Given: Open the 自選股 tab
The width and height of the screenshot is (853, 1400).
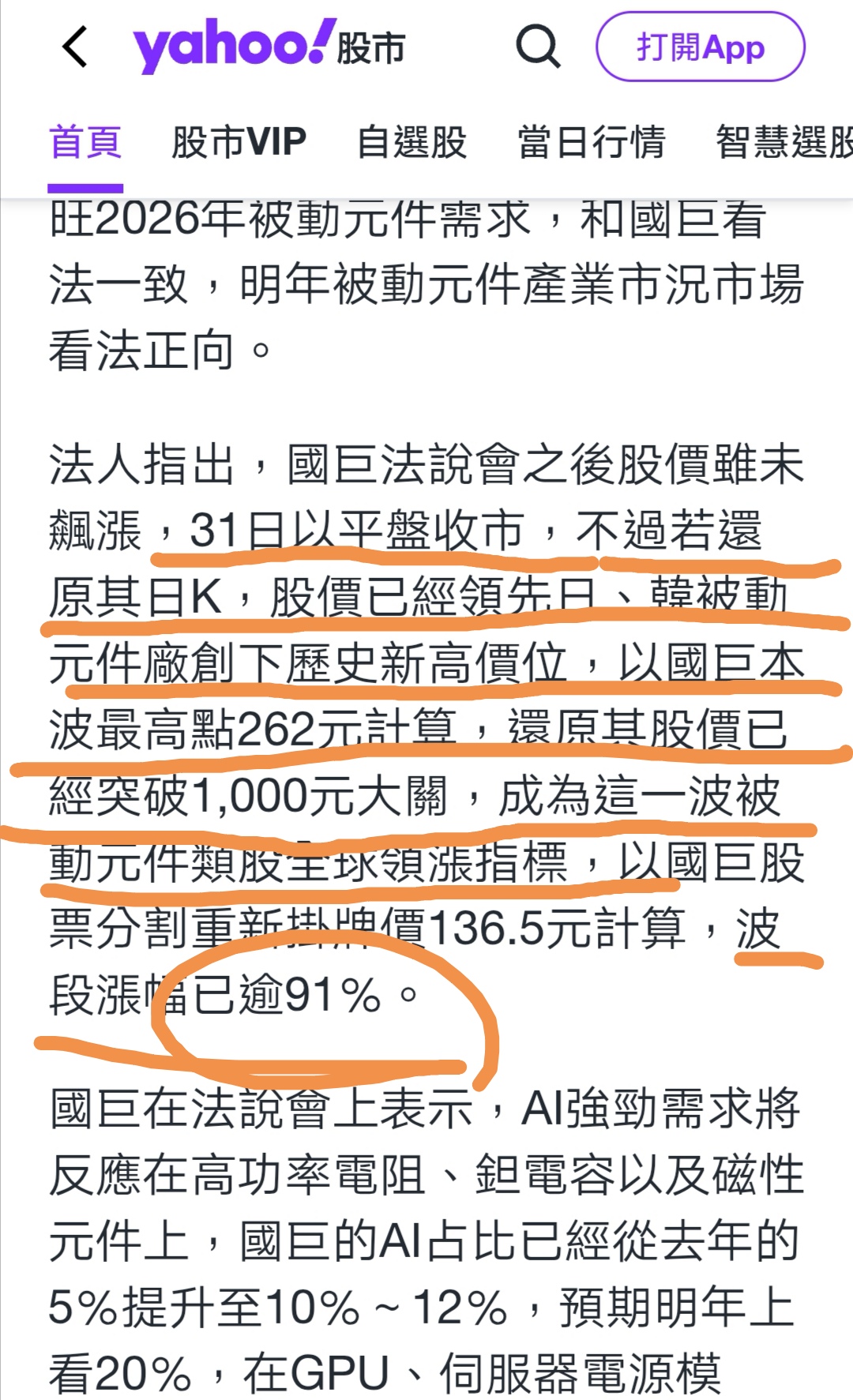Looking at the screenshot, I should [x=411, y=143].
